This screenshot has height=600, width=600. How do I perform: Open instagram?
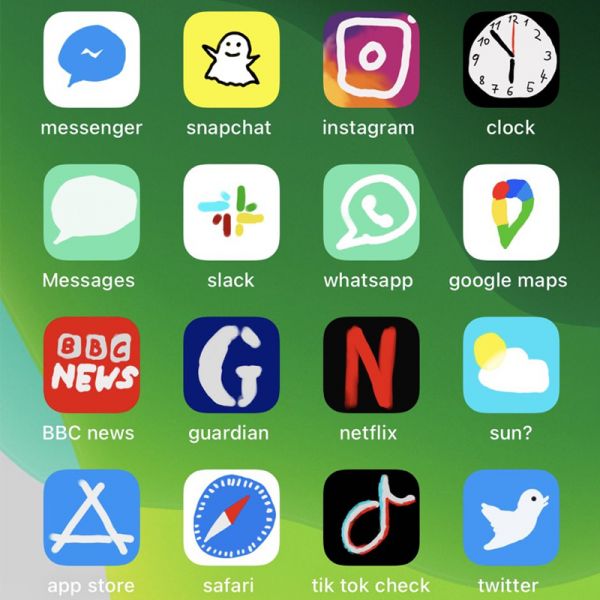(371, 60)
